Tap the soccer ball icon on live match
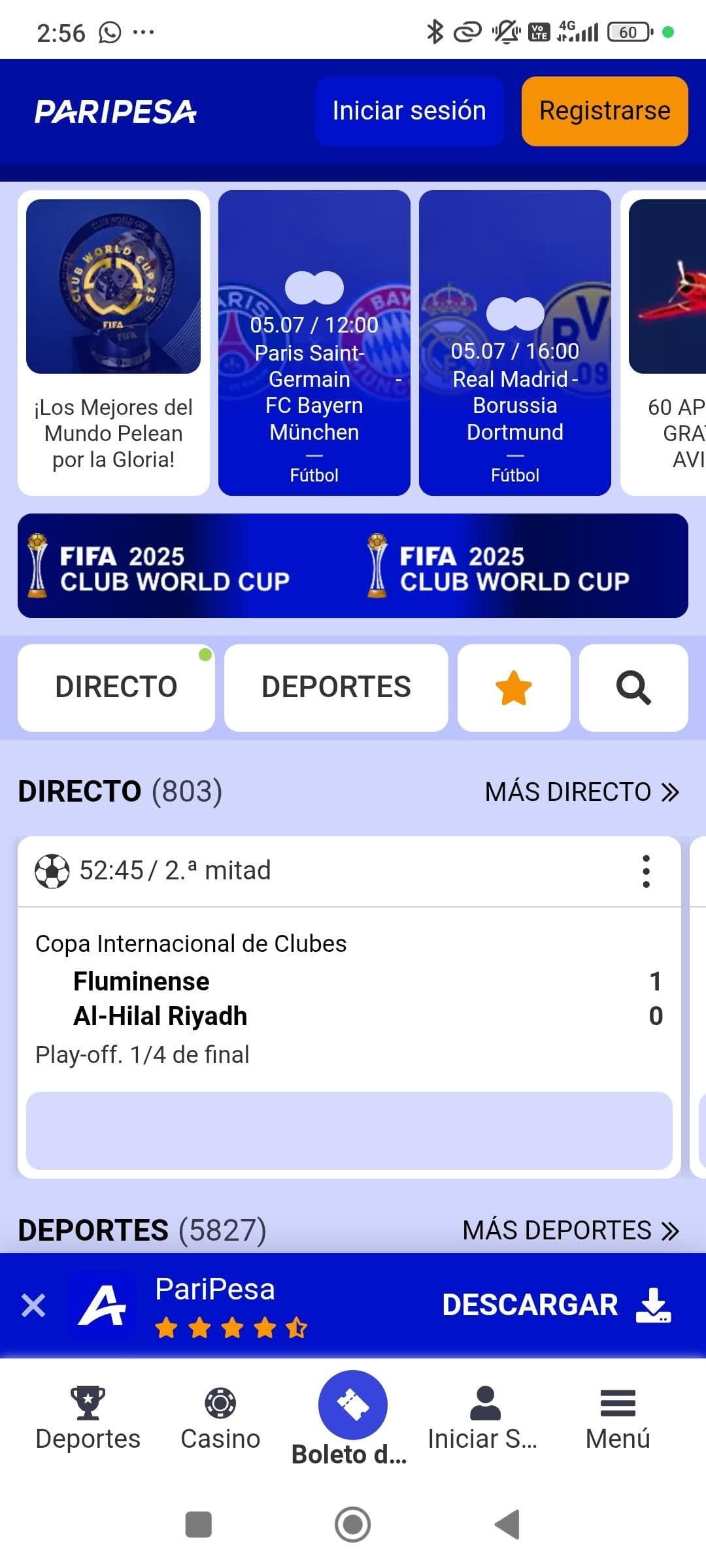This screenshot has width=706, height=1568. [52, 870]
